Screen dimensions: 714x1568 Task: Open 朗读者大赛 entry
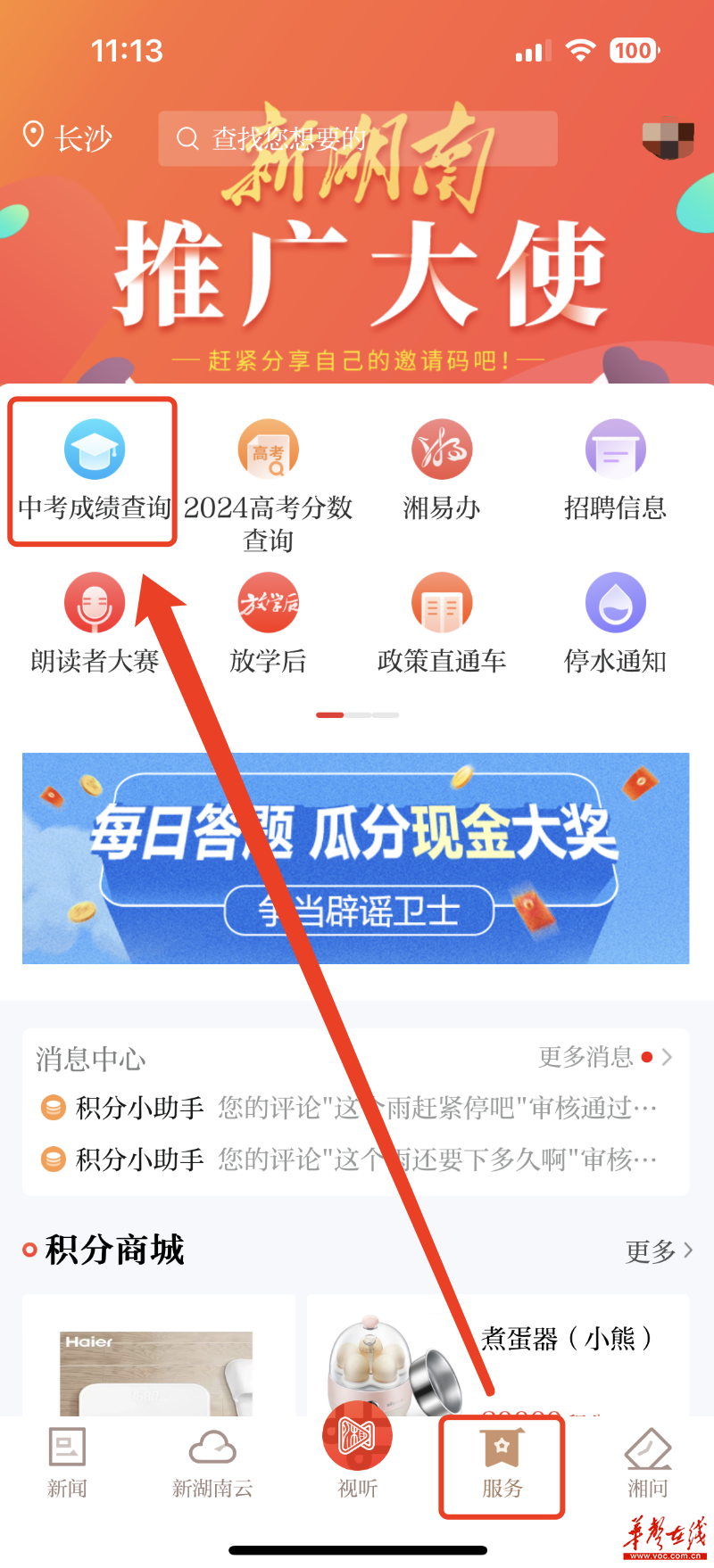(94, 623)
